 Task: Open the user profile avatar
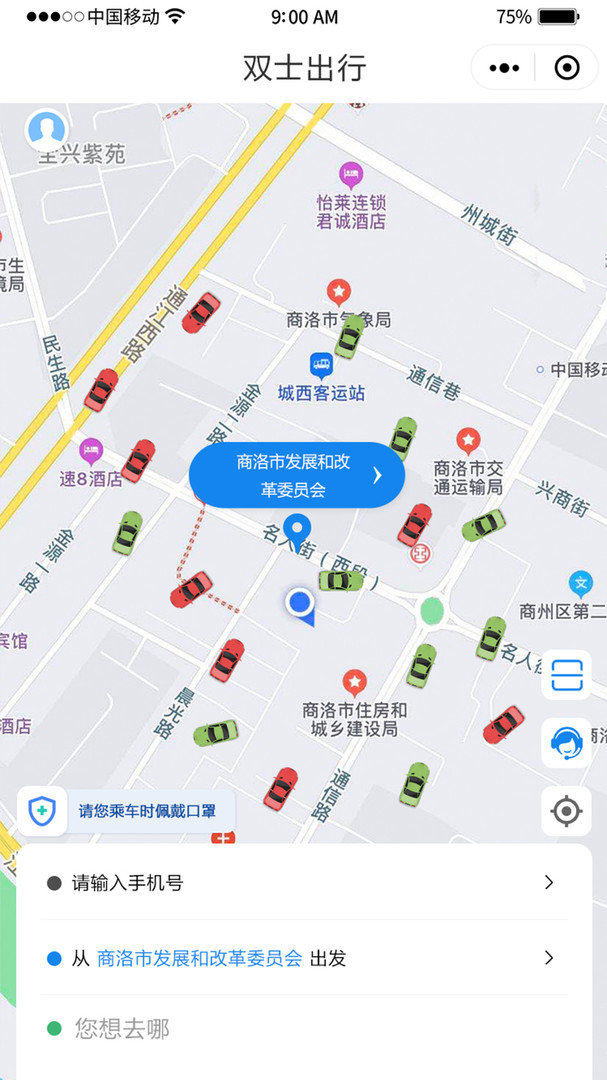click(47, 129)
